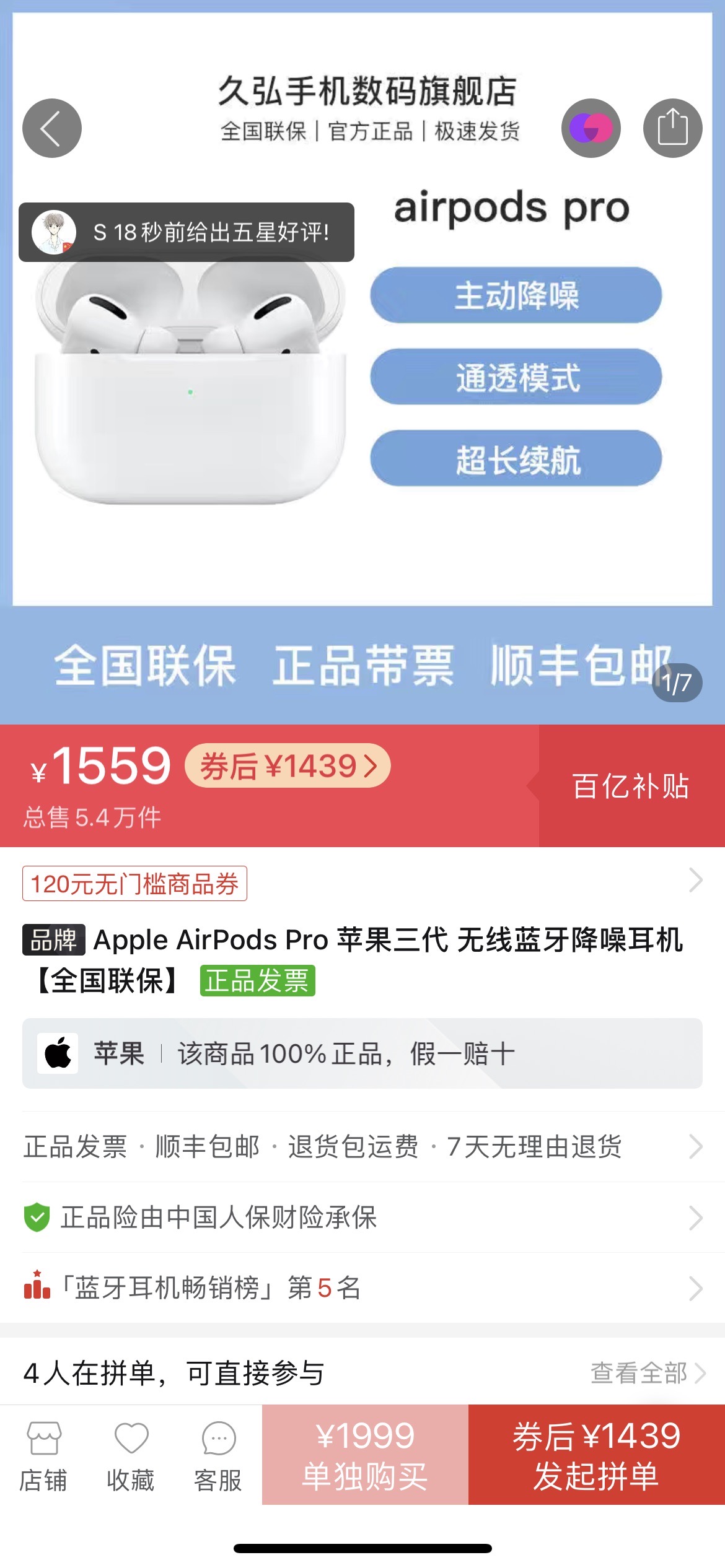Open 蓝牙耳机畅销榜 ranking row
The width and height of the screenshot is (725, 1568).
[x=362, y=1288]
